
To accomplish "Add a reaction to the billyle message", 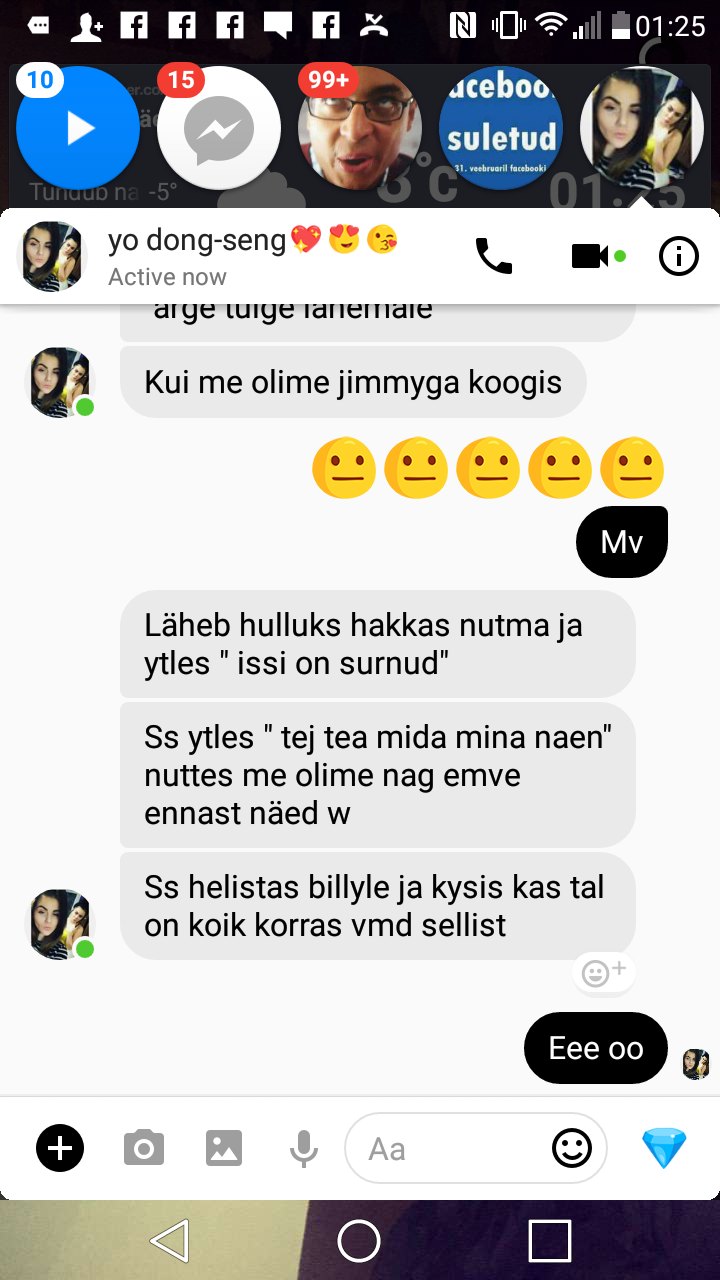I will point(604,972).
